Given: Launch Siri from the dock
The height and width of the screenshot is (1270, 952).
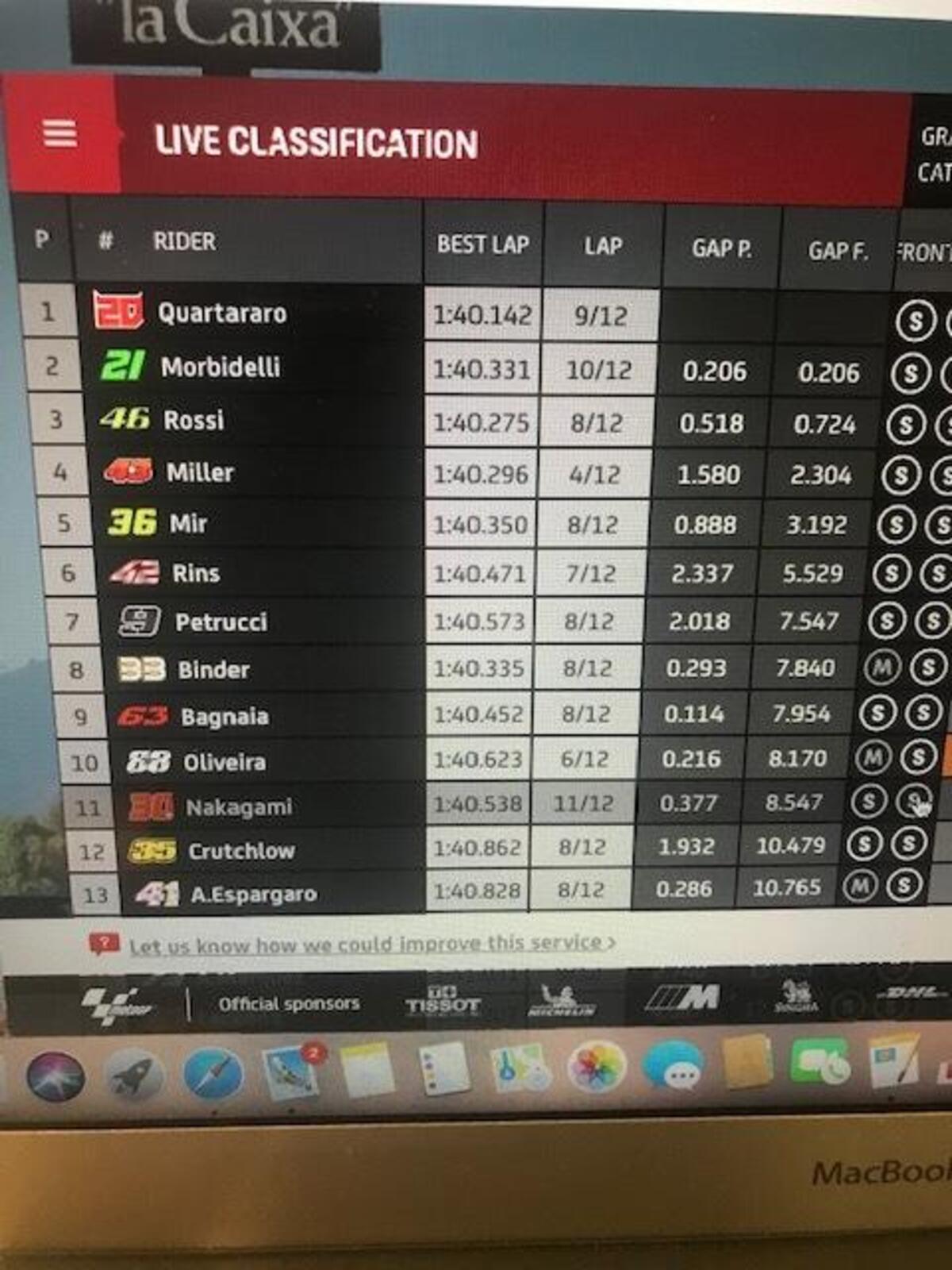Looking at the screenshot, I should 56,1076.
